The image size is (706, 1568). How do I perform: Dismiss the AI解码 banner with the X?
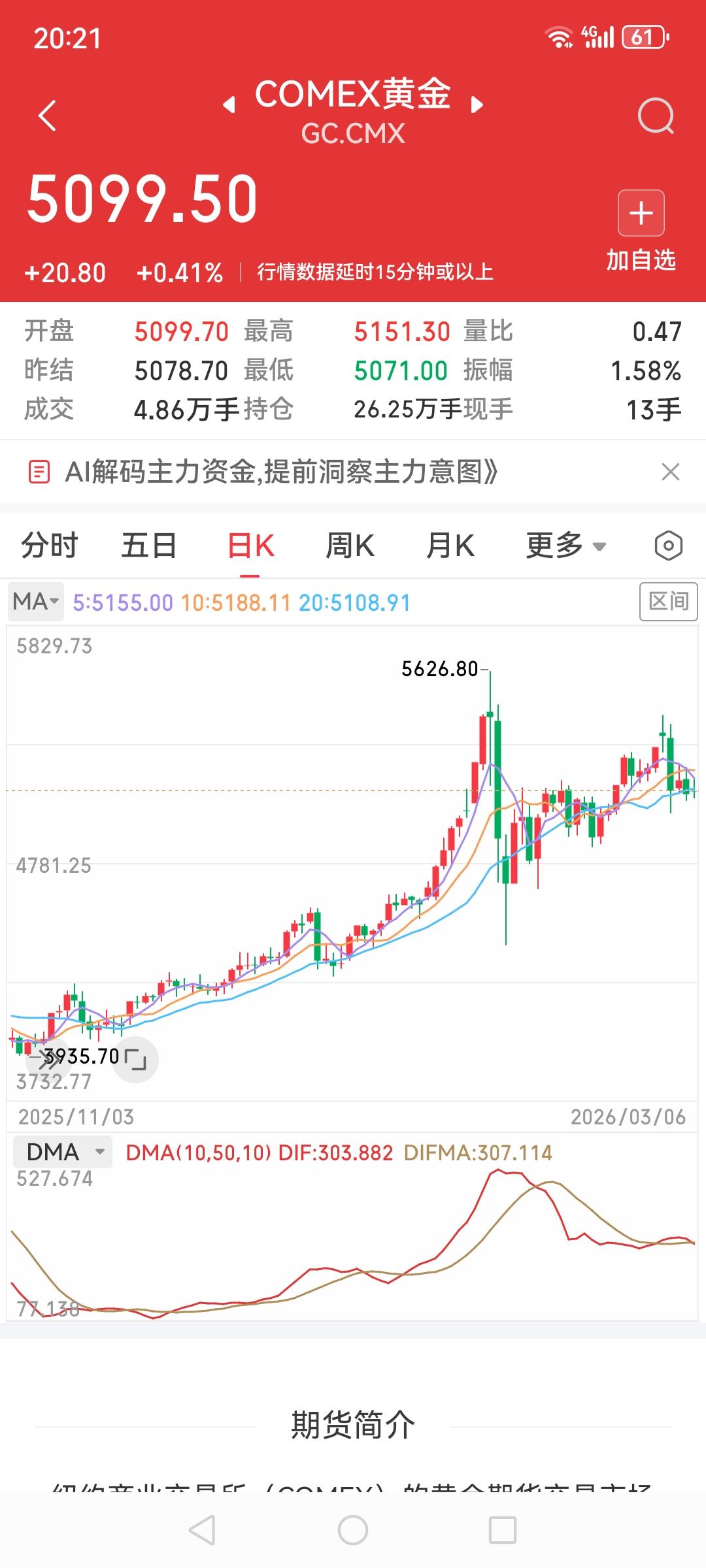tap(670, 472)
